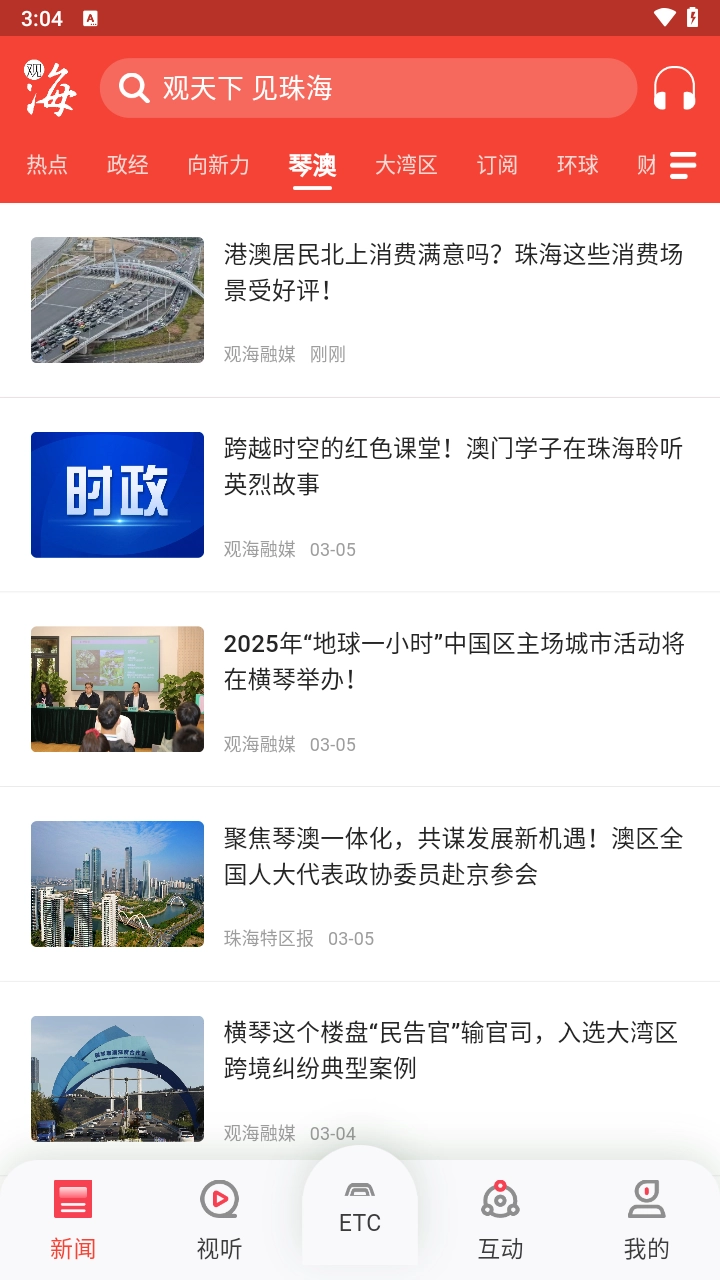Switch to the 环球 tab

578,165
